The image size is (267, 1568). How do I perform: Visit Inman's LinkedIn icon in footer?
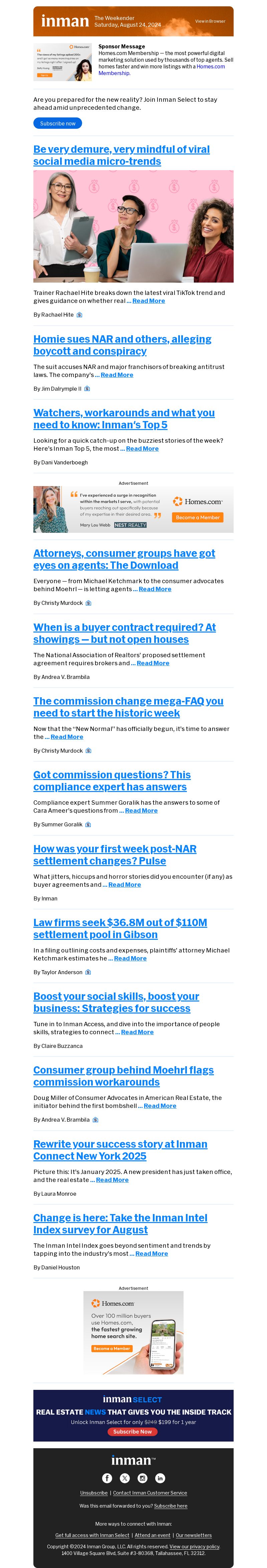point(160,1478)
